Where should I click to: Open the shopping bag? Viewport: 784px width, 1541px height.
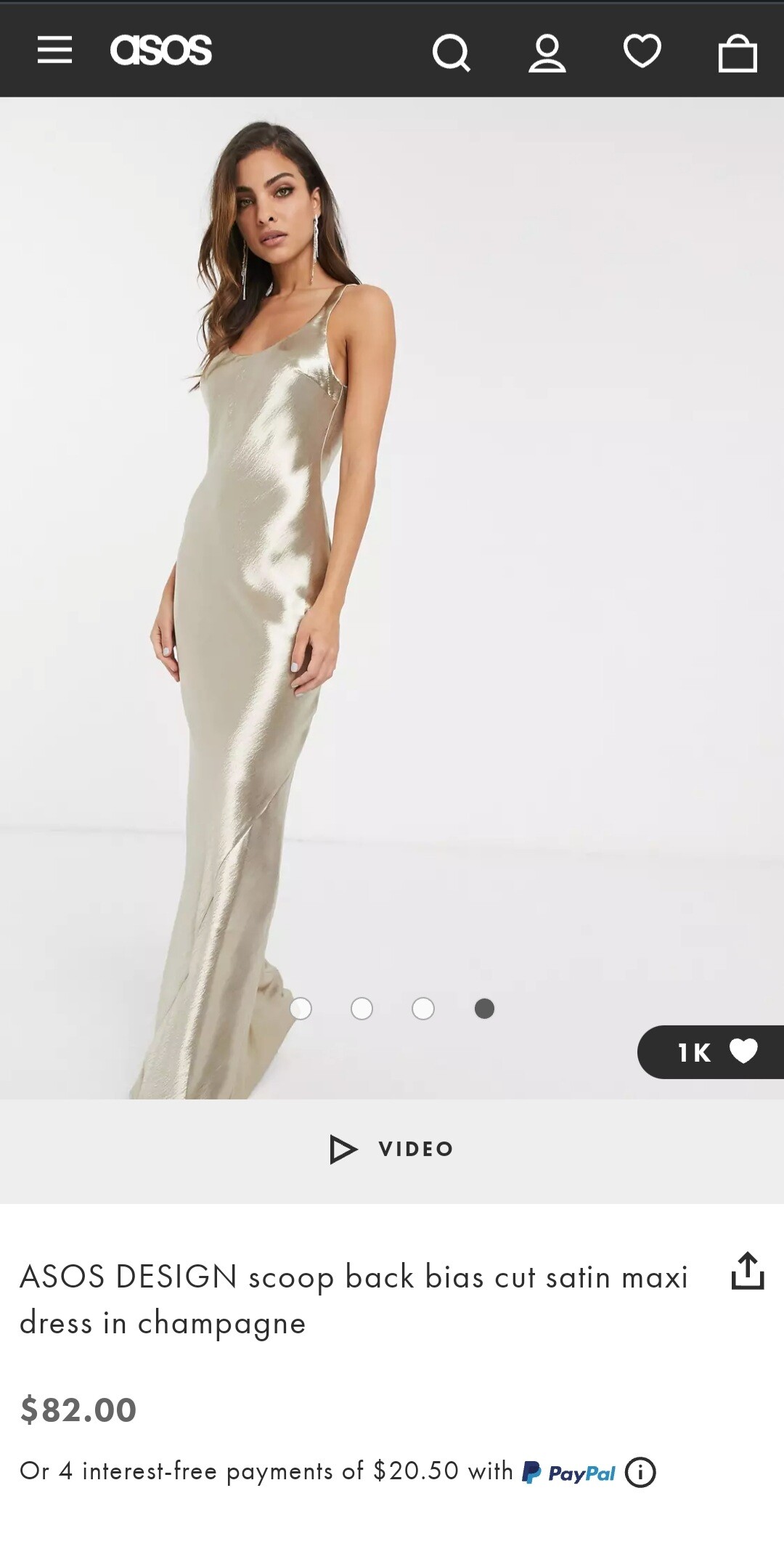738,53
